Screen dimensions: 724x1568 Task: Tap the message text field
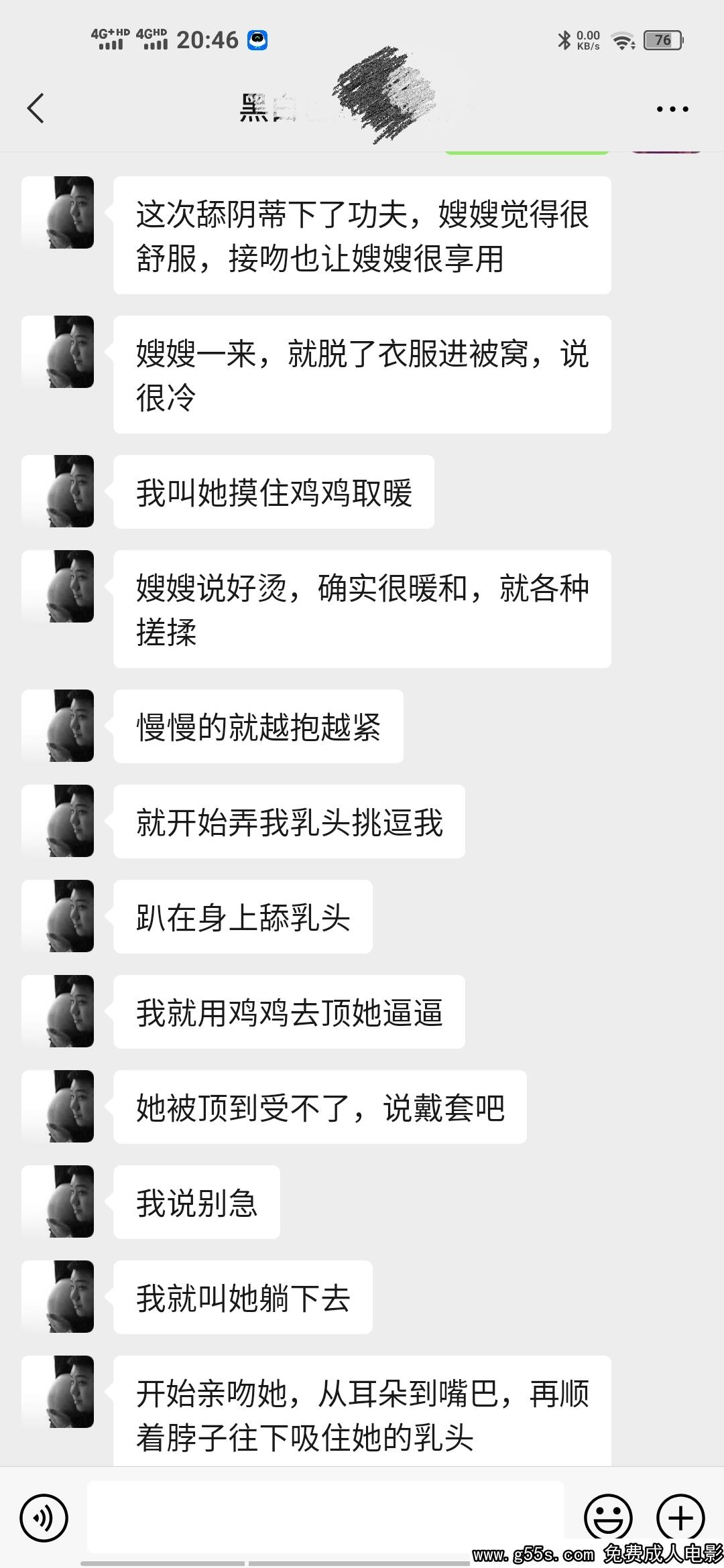(x=326, y=1516)
